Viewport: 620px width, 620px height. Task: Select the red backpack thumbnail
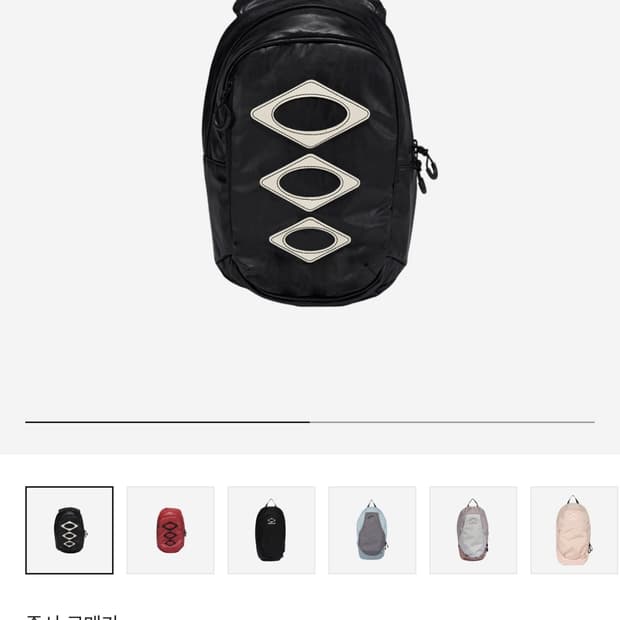pos(170,530)
